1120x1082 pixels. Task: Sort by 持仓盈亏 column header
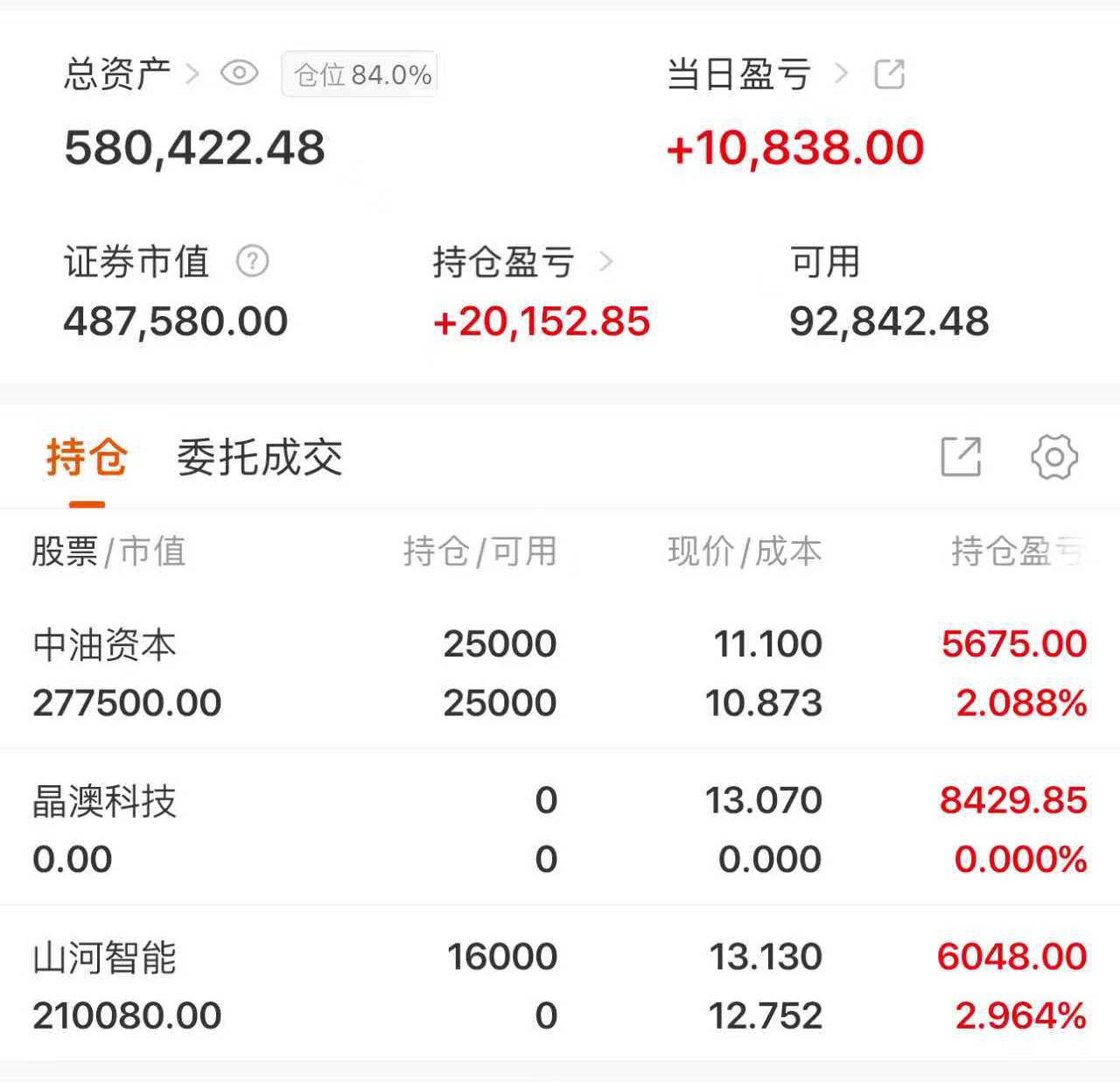tap(1018, 552)
